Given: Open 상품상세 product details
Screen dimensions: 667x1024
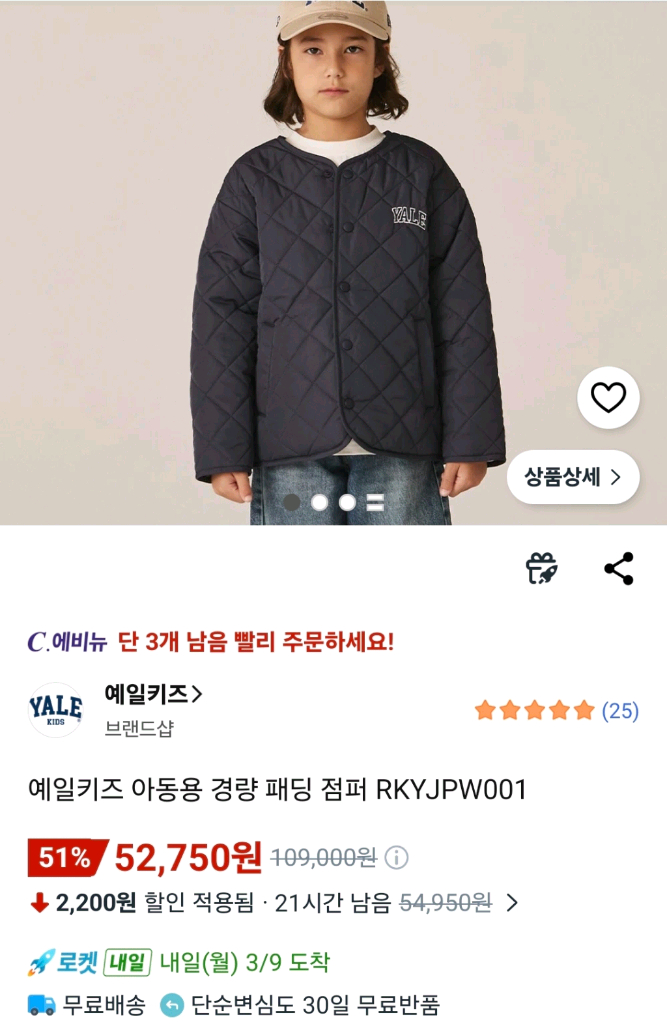Looking at the screenshot, I should coord(573,477).
